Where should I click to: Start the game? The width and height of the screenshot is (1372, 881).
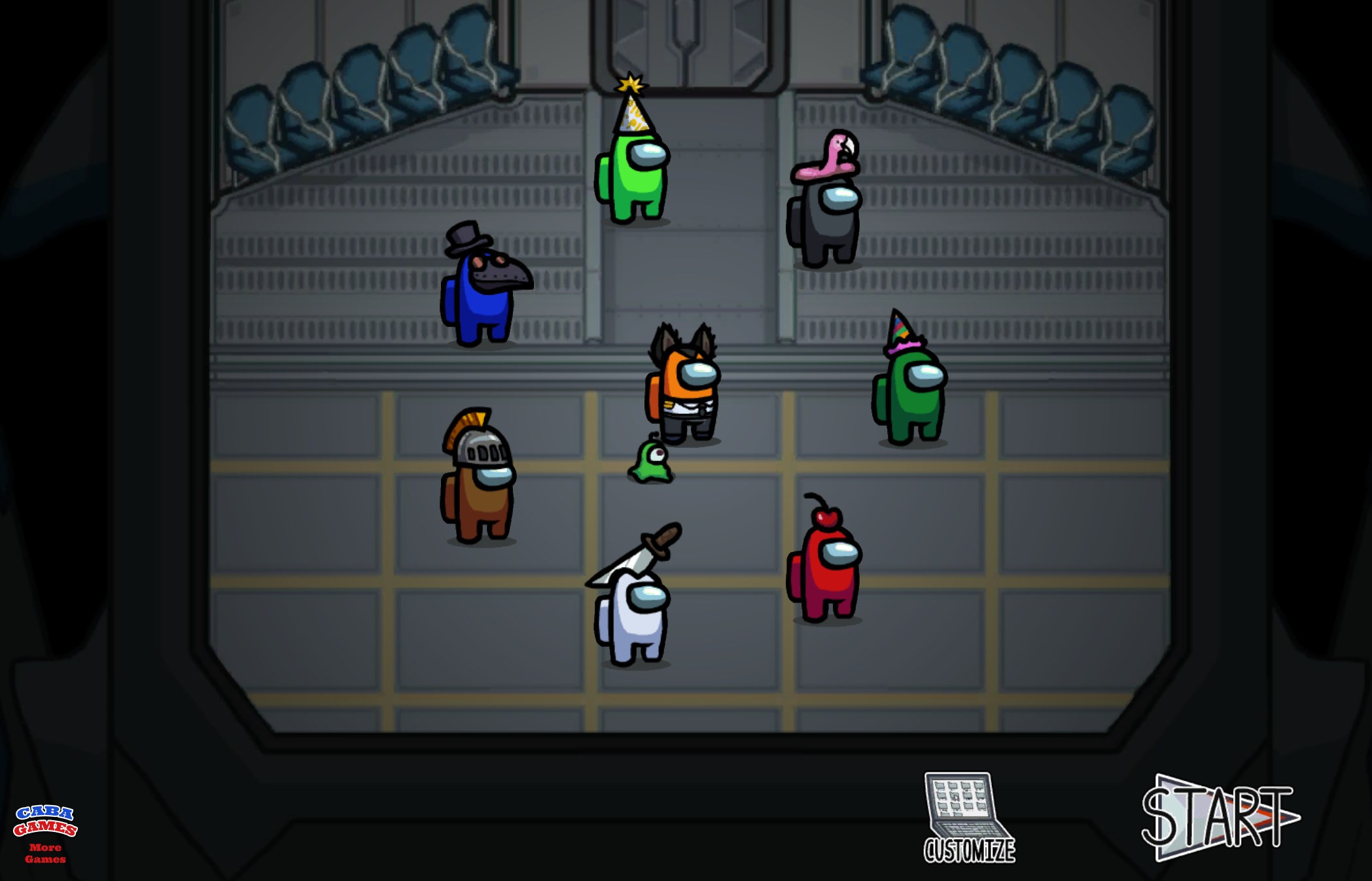coord(1220,819)
